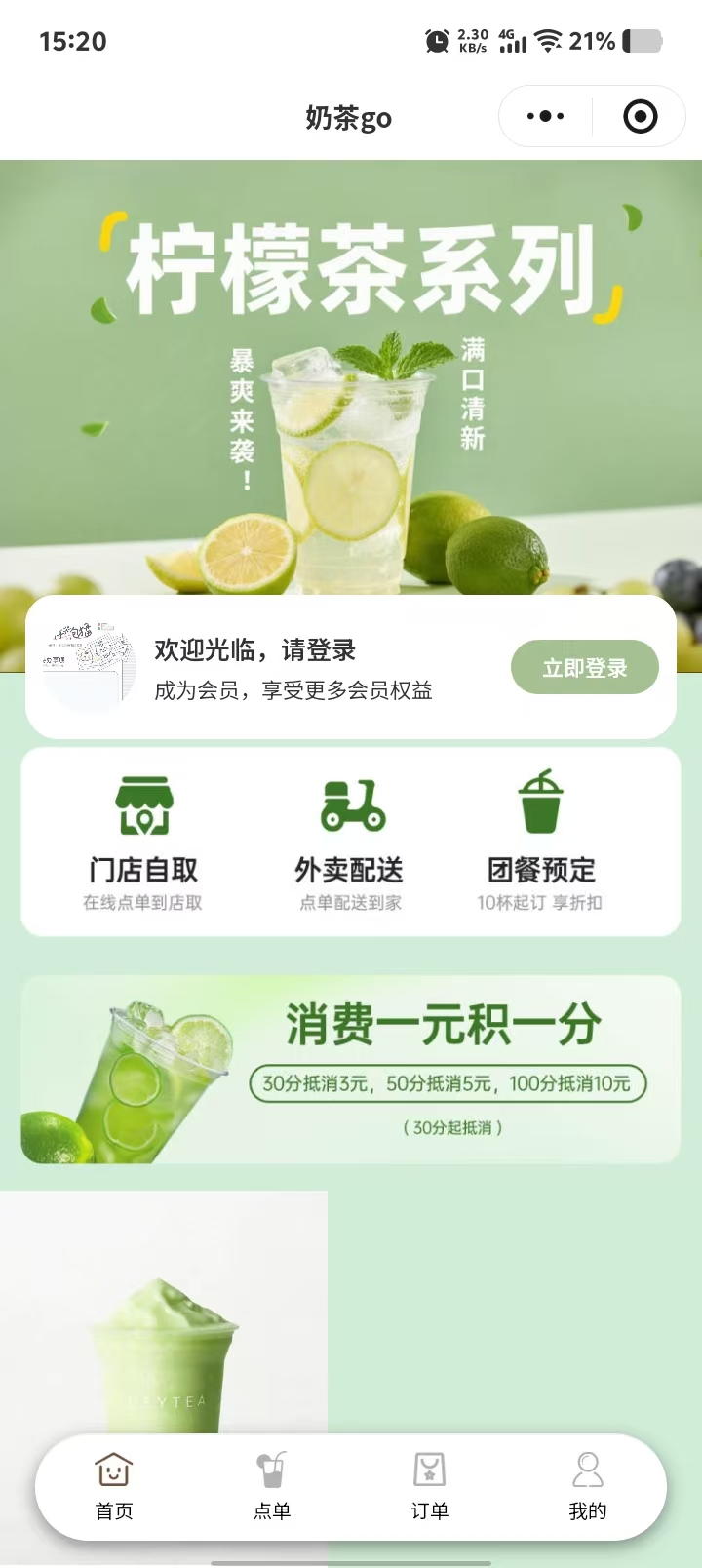Open the 消费一元积一分 points banner

351,1070
